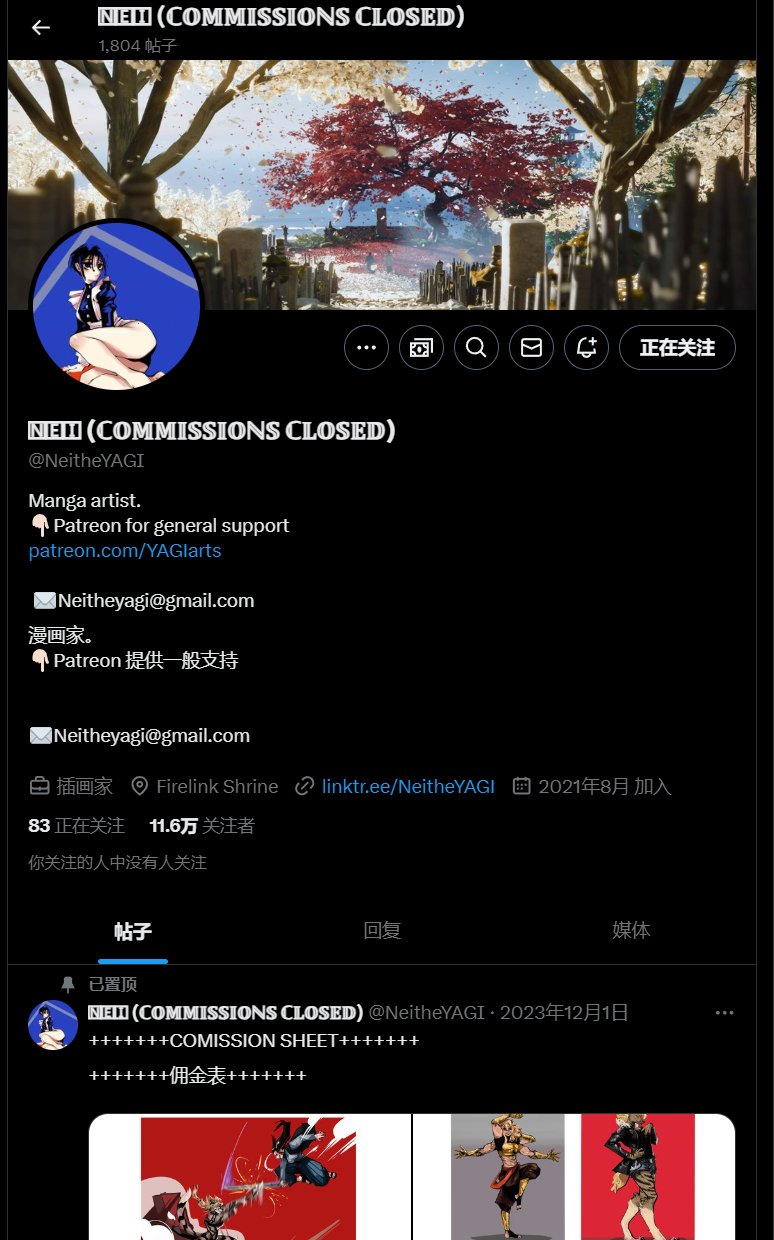This screenshot has width=774, height=1240.
Task: Open the red samurai commission image
Action: pos(250,1177)
